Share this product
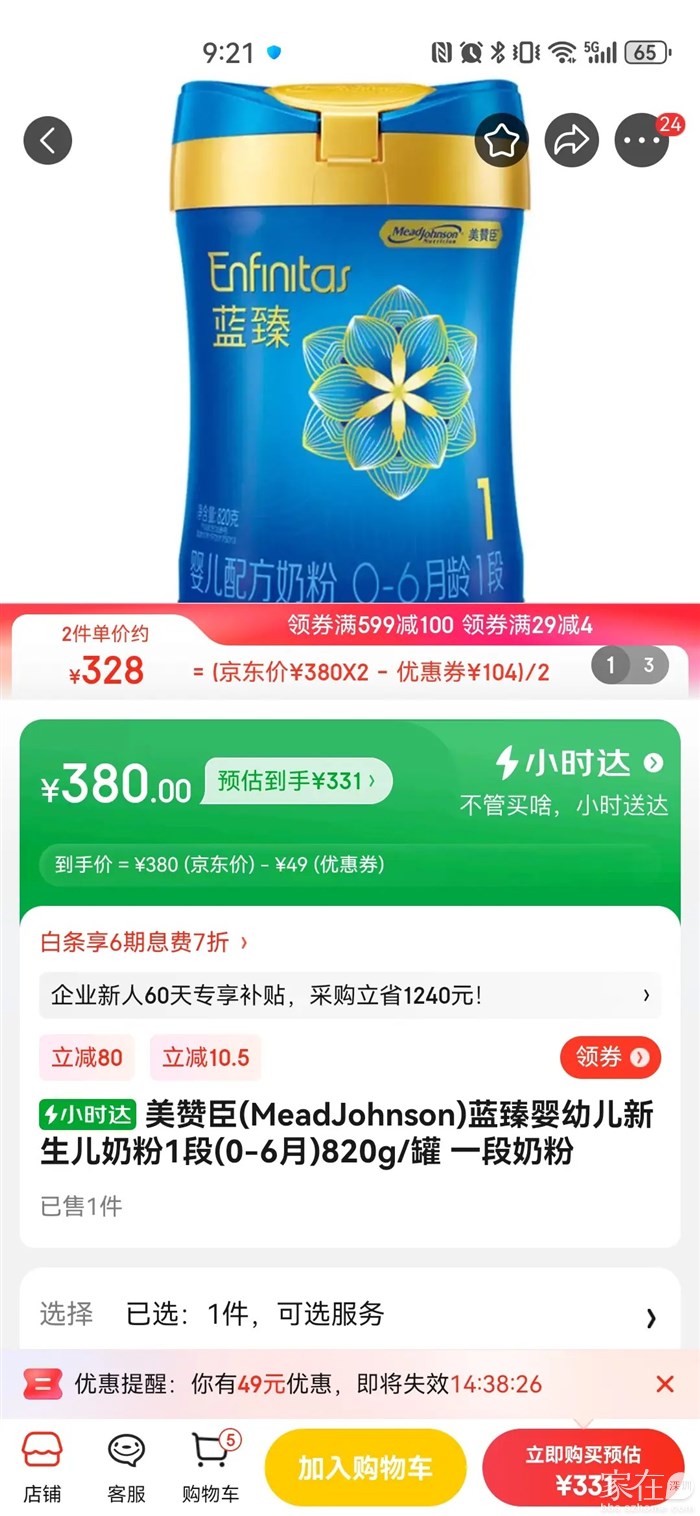This screenshot has width=700, height=1516. (571, 141)
